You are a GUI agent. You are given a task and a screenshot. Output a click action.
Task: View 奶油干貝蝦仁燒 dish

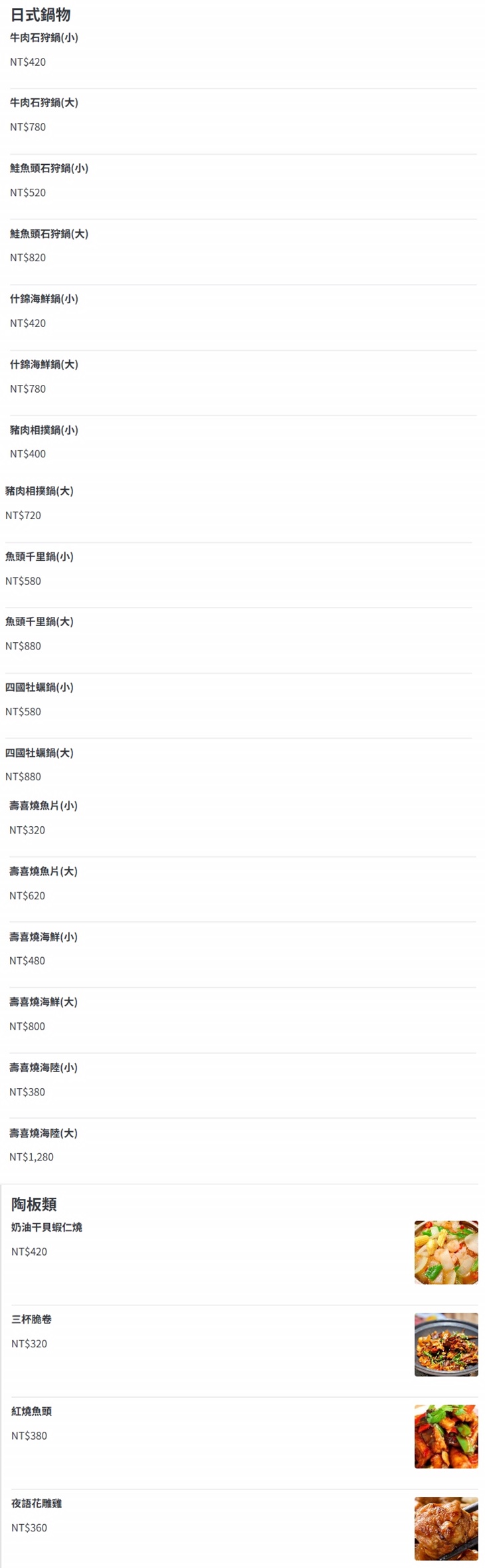click(x=47, y=1228)
